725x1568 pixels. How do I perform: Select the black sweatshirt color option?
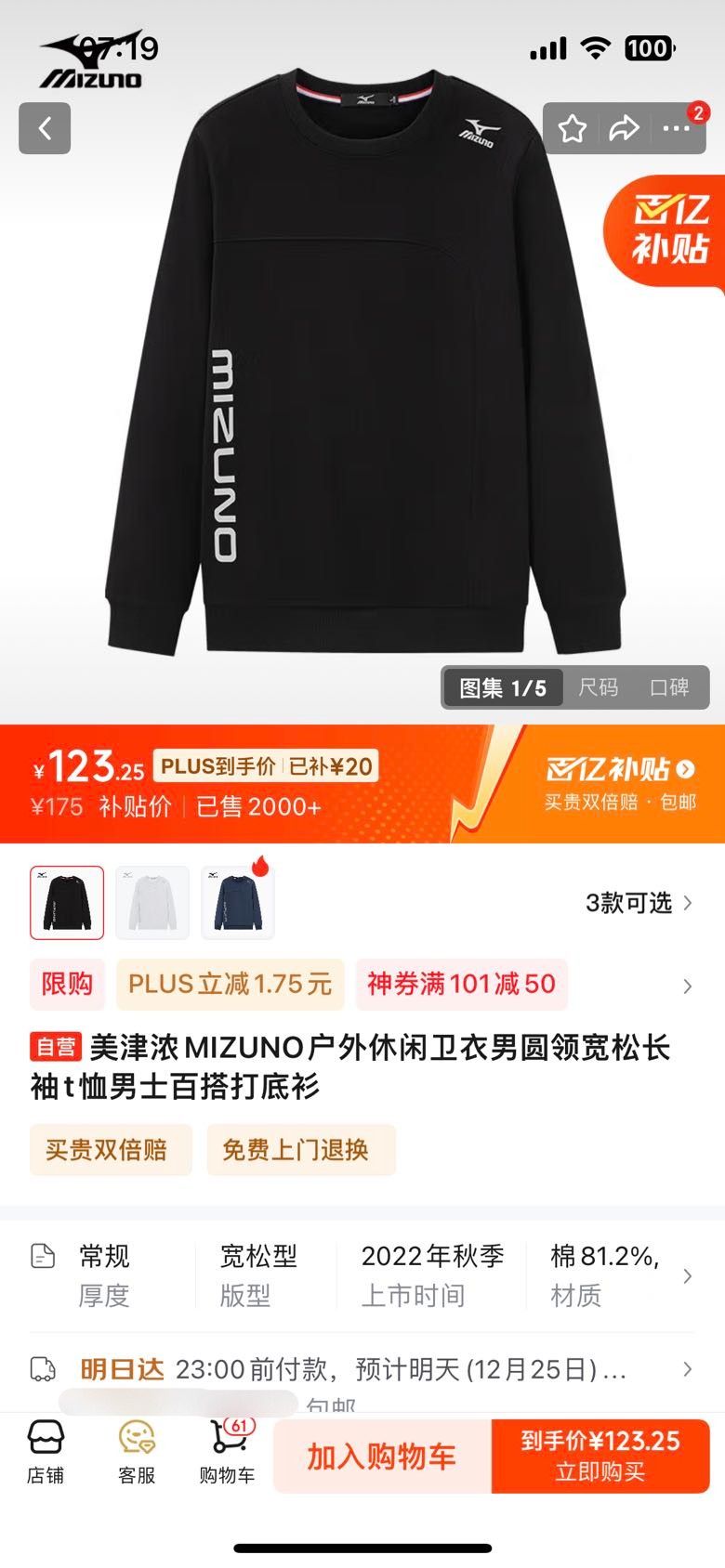67,903
